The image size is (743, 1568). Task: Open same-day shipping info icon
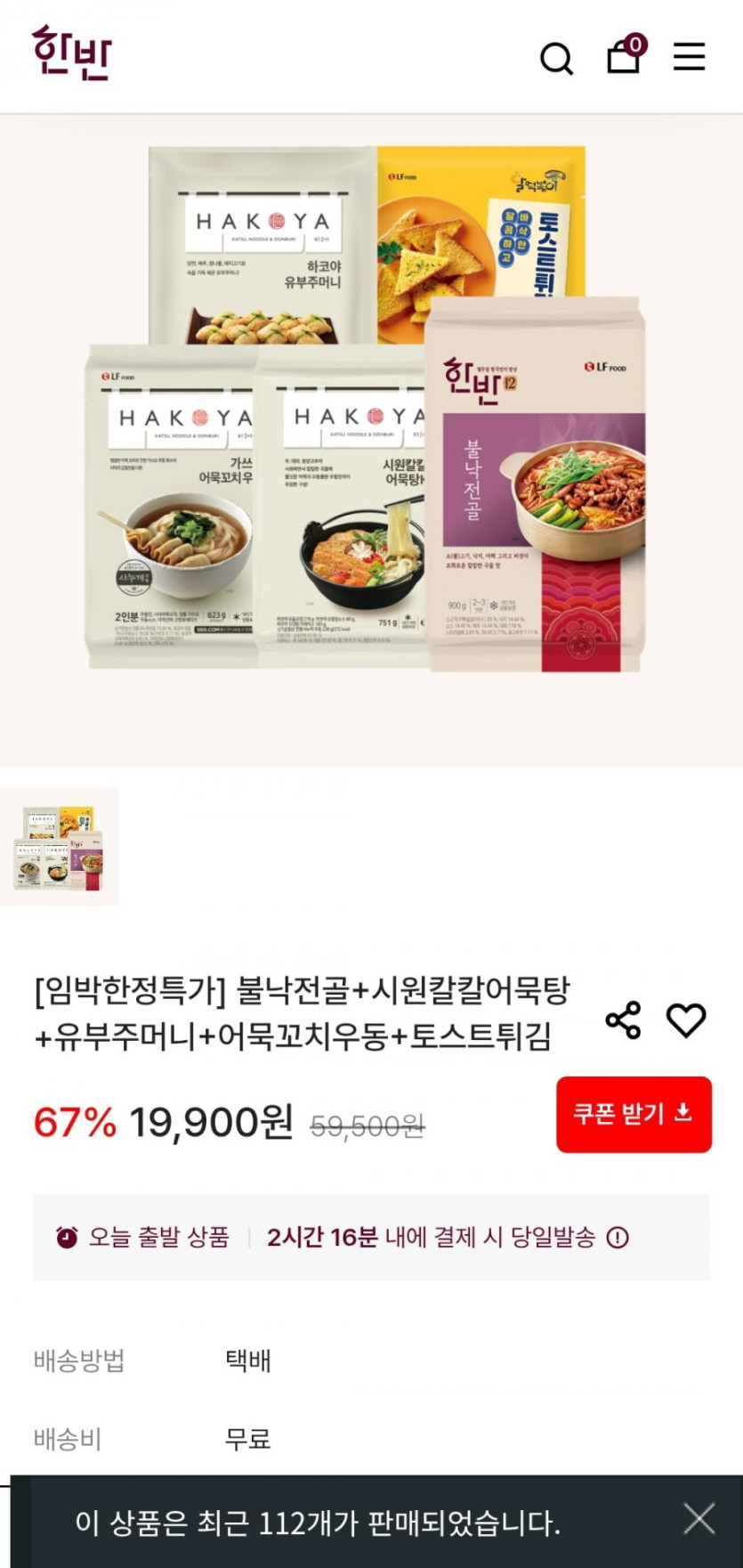(x=618, y=1238)
